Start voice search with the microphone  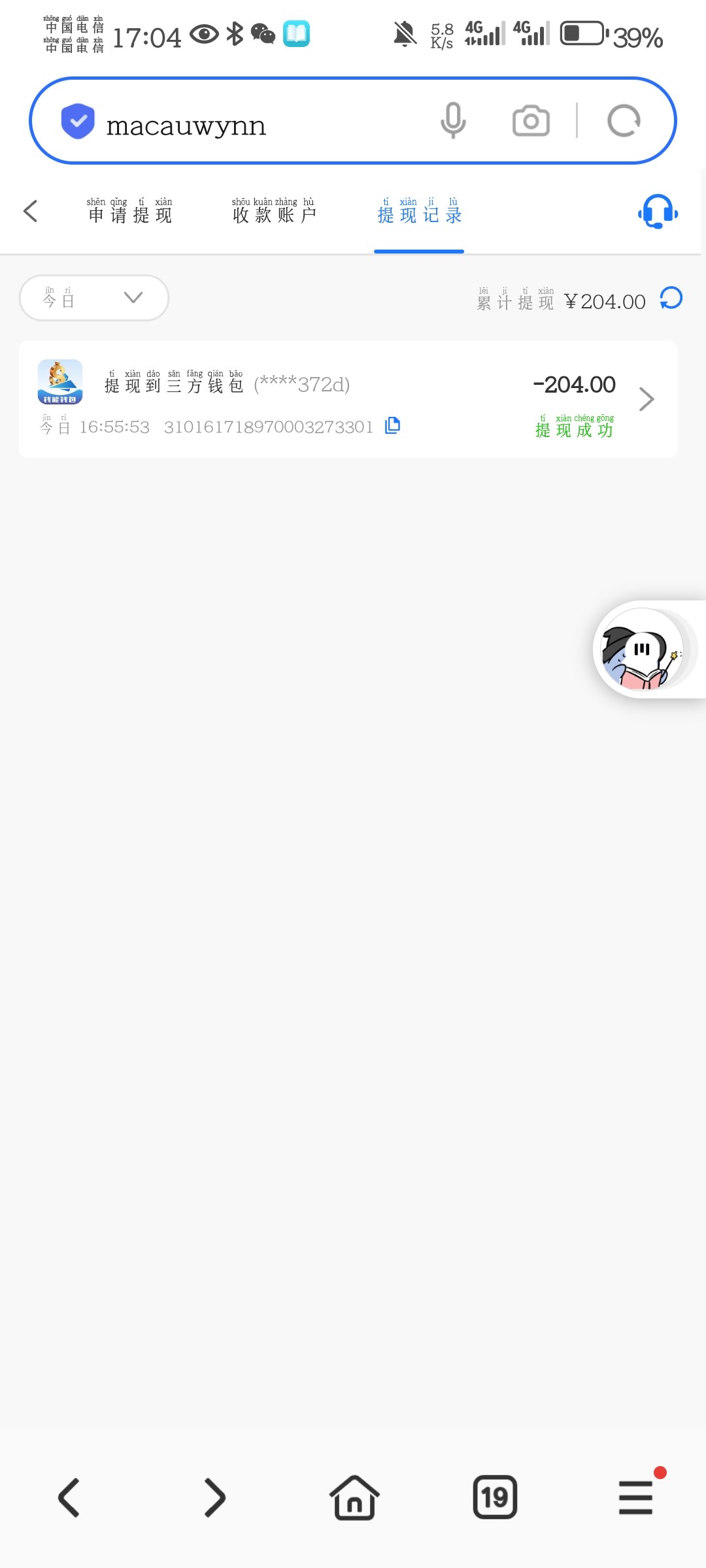click(x=452, y=121)
